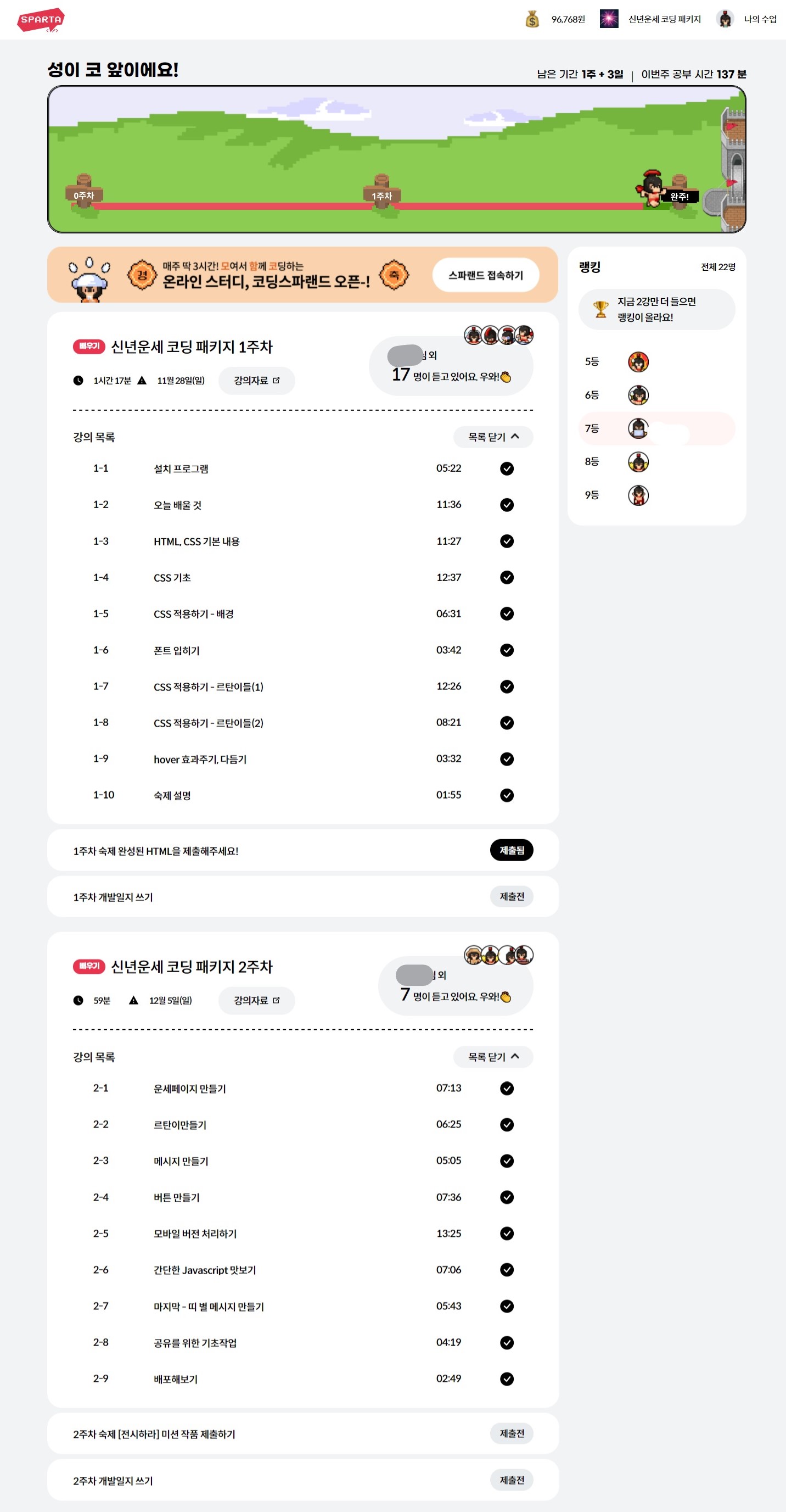Submit 2주차 개발일지 쓰기
The width and height of the screenshot is (786, 1512).
pos(512,1480)
